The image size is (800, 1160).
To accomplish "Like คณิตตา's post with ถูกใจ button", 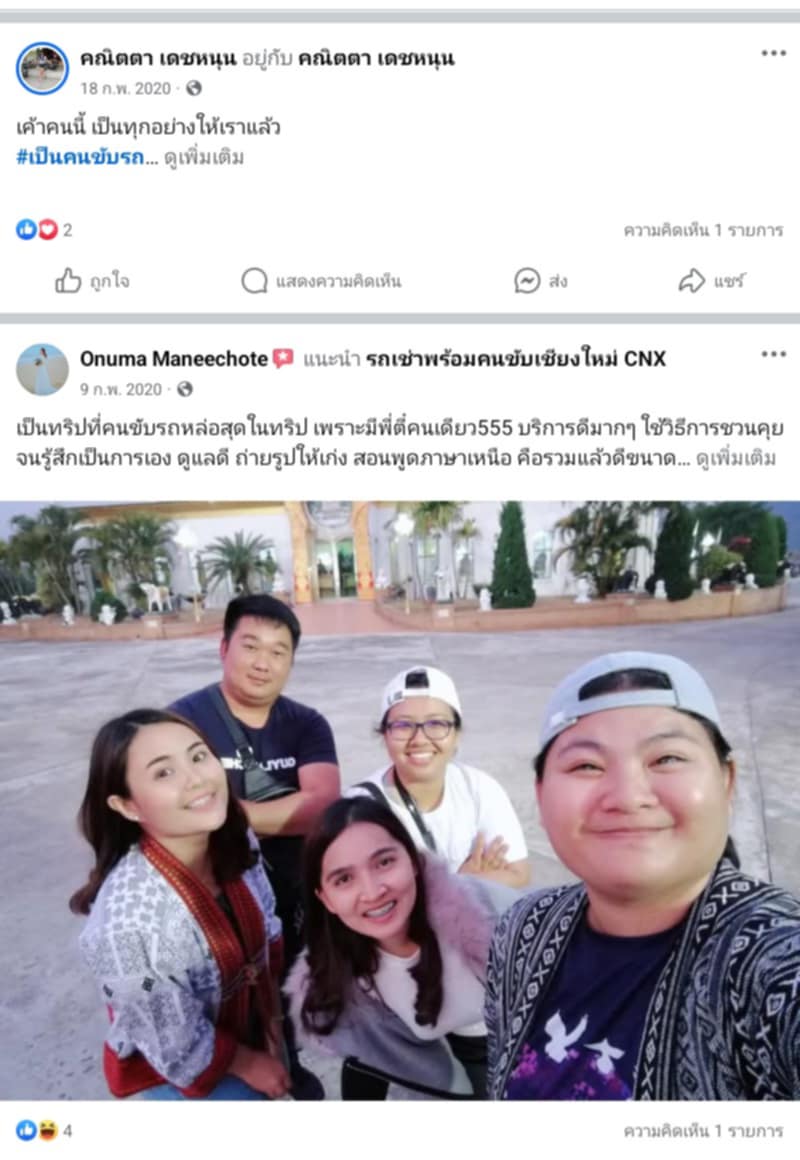I will coord(92,281).
